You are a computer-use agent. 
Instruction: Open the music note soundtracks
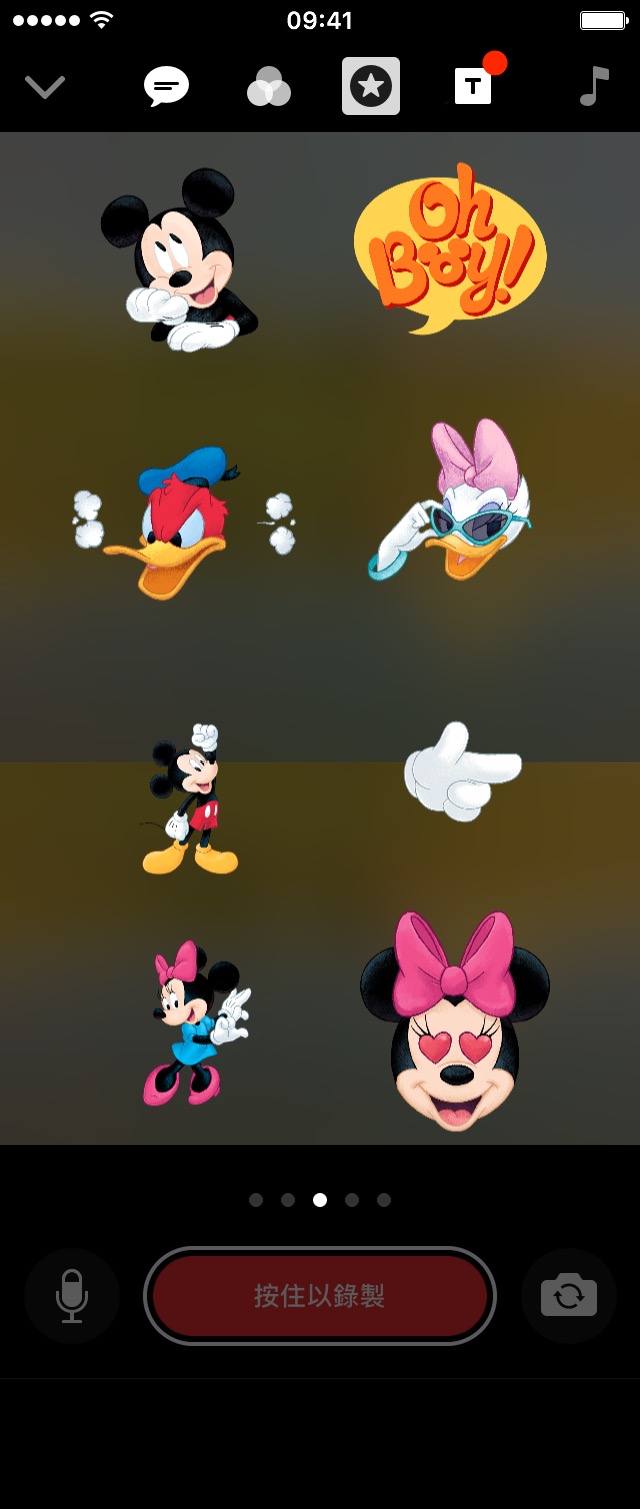(594, 87)
